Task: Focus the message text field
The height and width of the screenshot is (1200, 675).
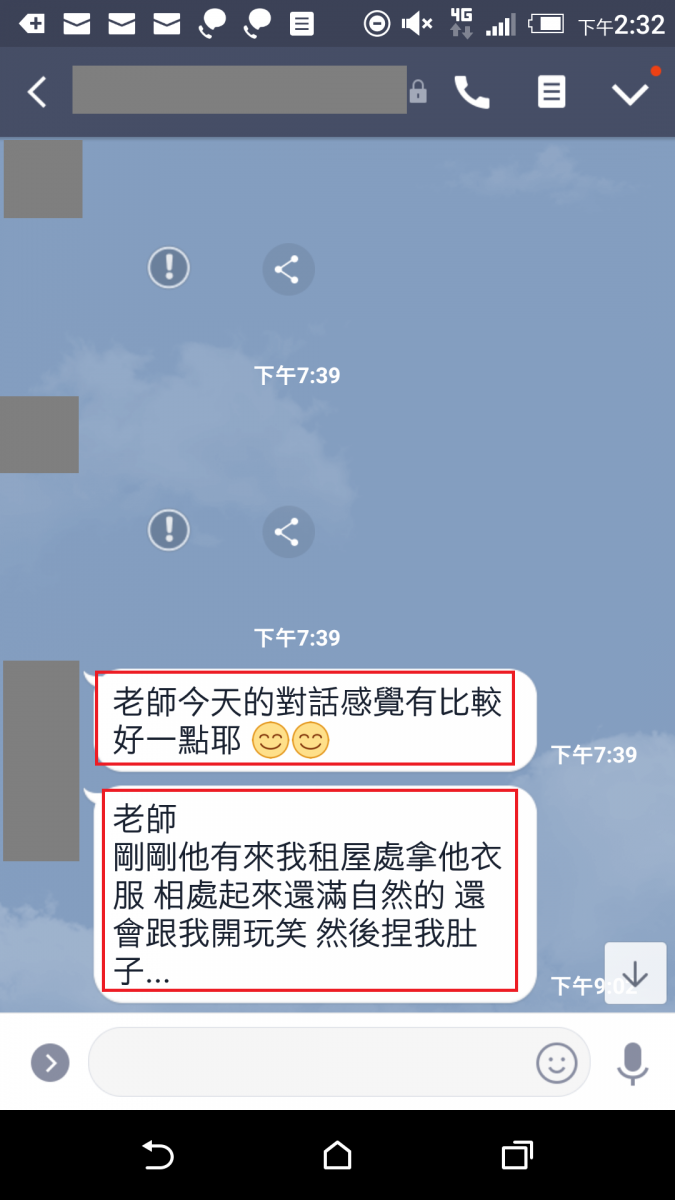Action: point(310,1062)
